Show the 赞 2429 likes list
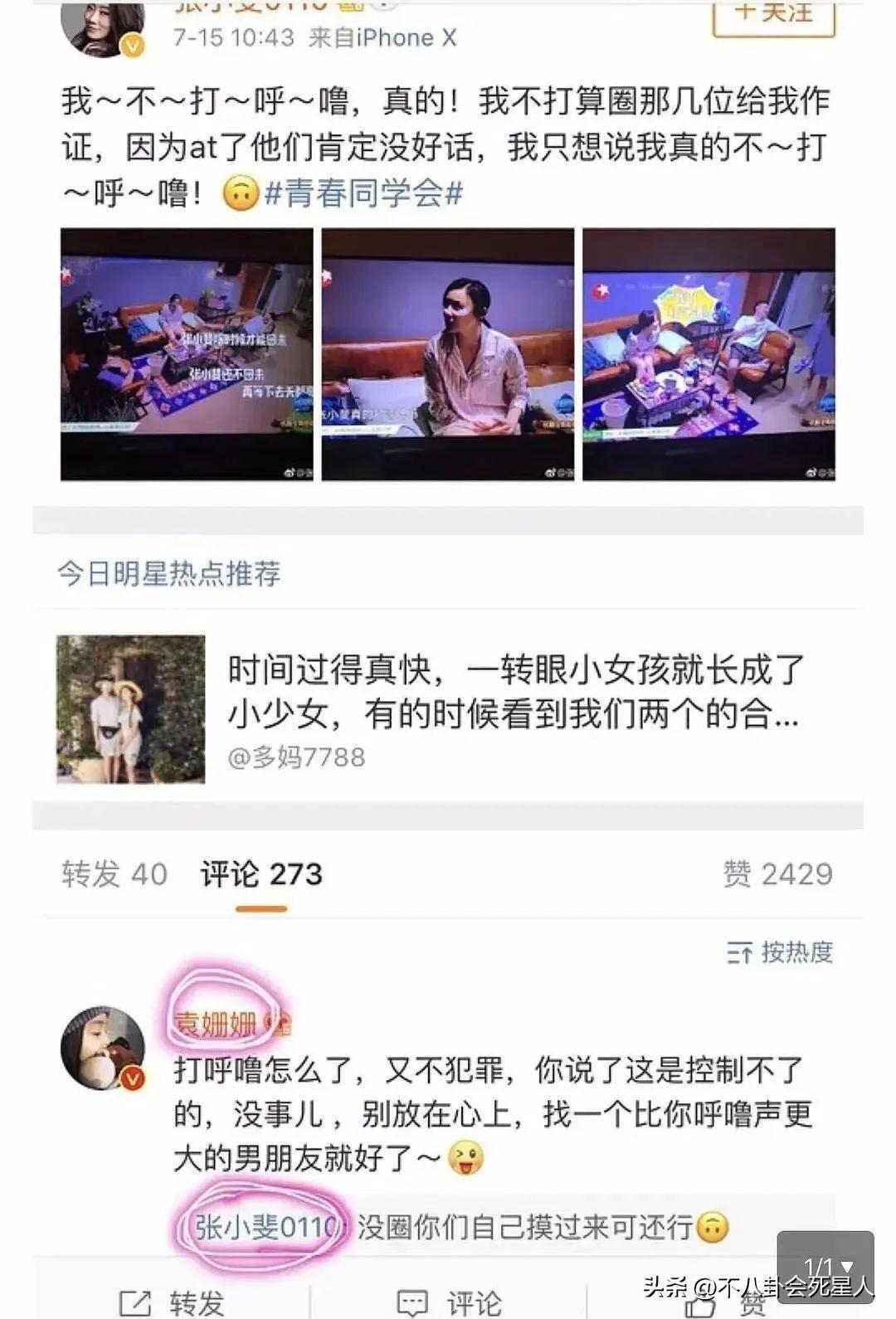896x1319 pixels. pyautogui.click(x=777, y=874)
